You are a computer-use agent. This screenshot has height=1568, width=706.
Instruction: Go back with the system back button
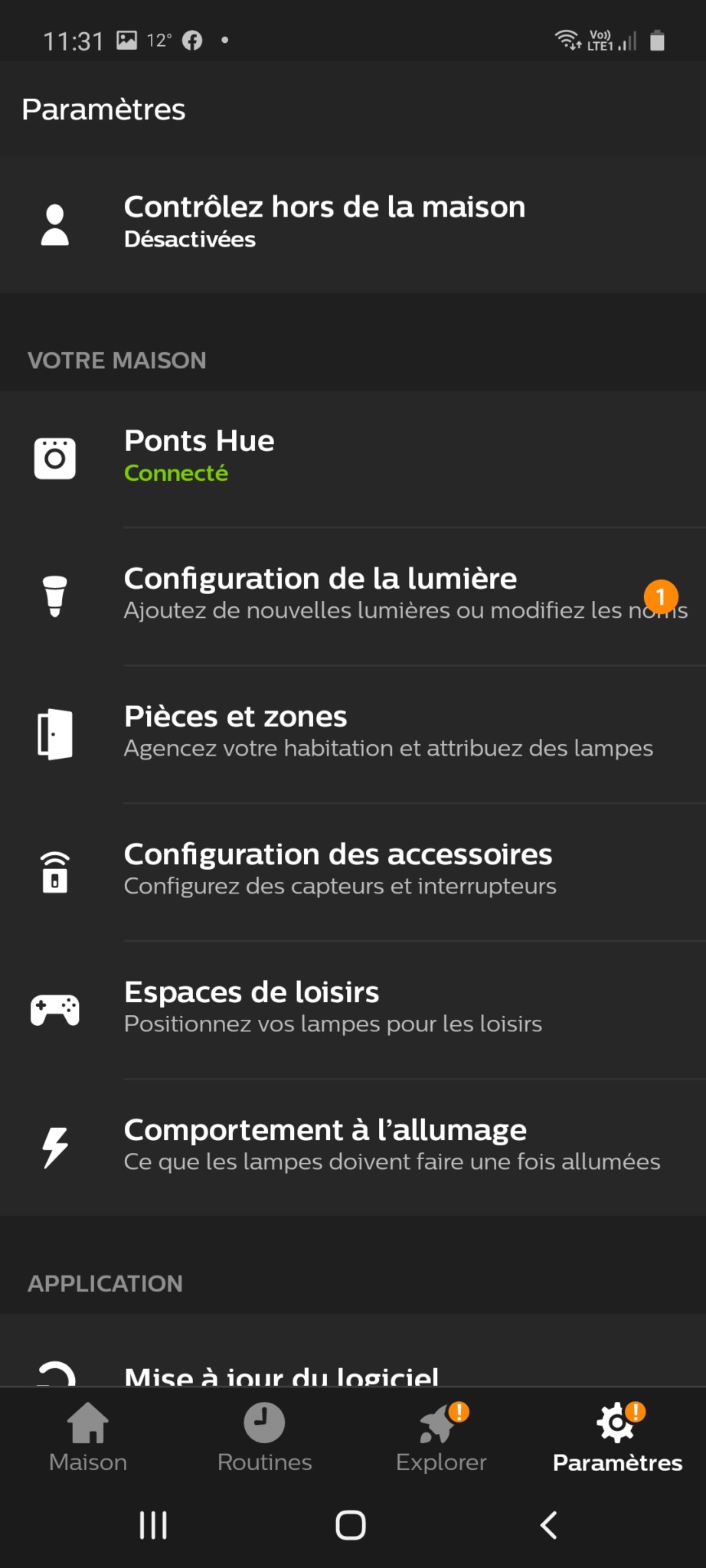click(x=548, y=1525)
